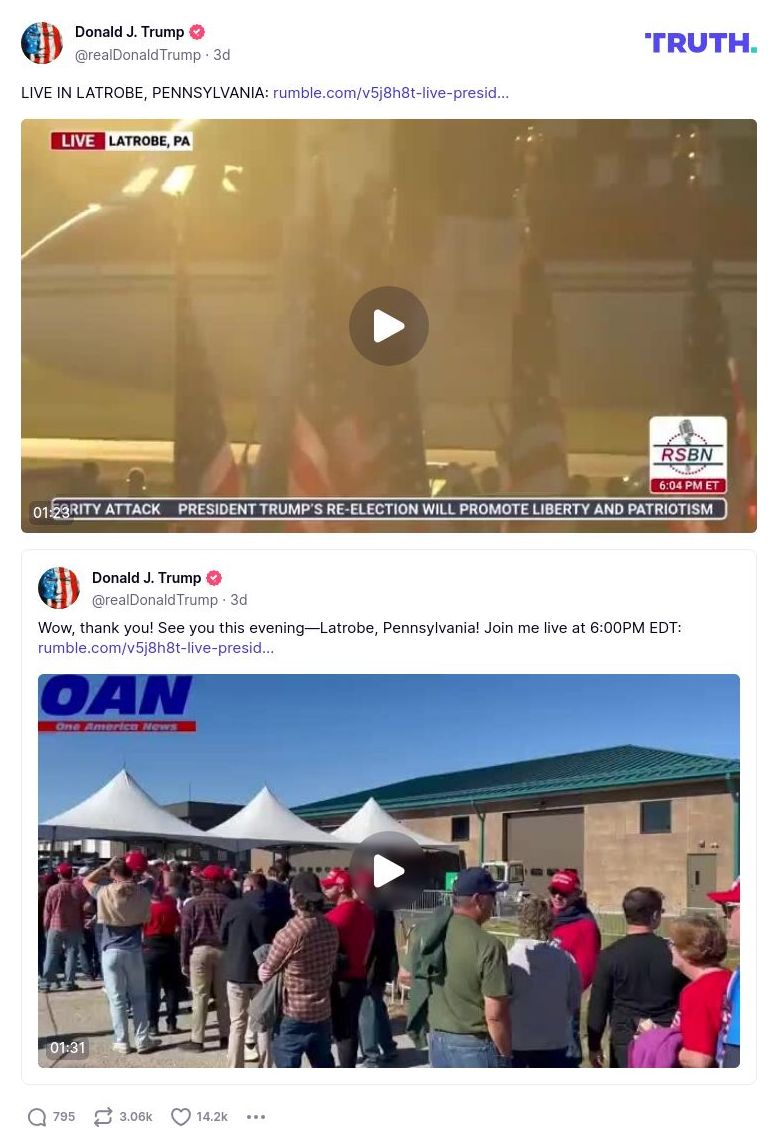The width and height of the screenshot is (778, 1147).
Task: Open Donald J. Trump's top profile avatar
Action: click(x=42, y=43)
